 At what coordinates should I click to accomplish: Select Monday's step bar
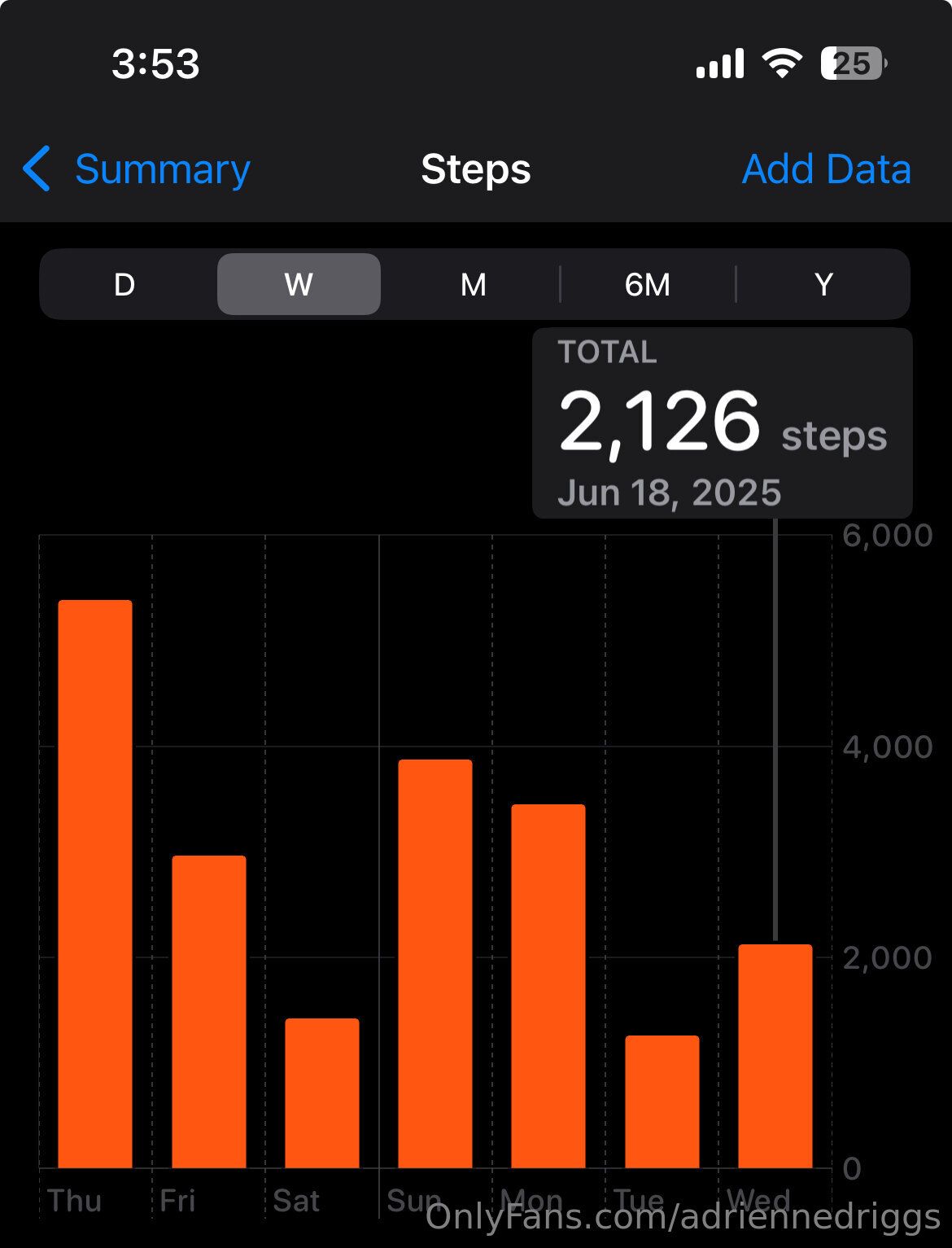(548, 986)
